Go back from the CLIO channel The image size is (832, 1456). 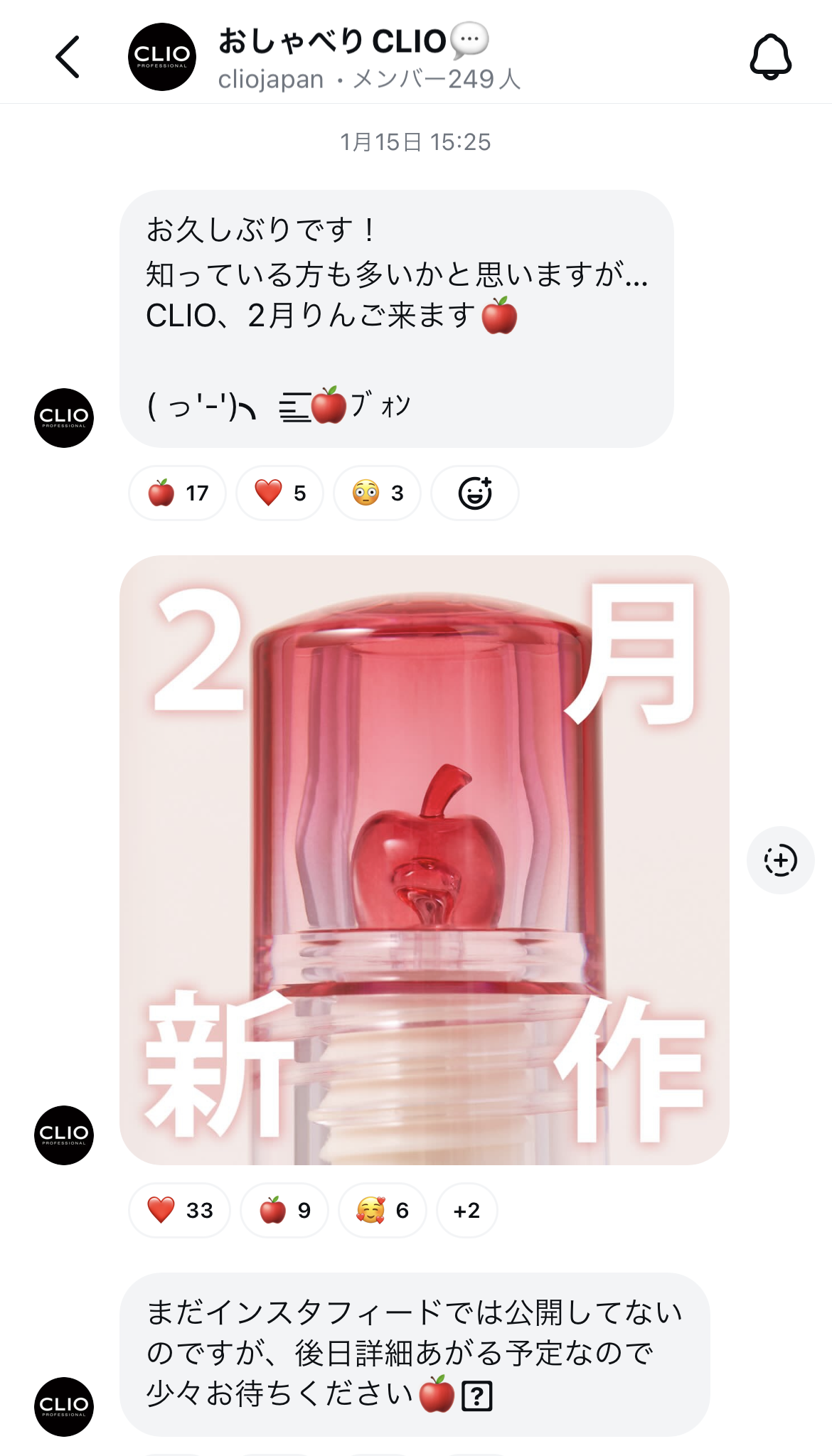click(68, 57)
